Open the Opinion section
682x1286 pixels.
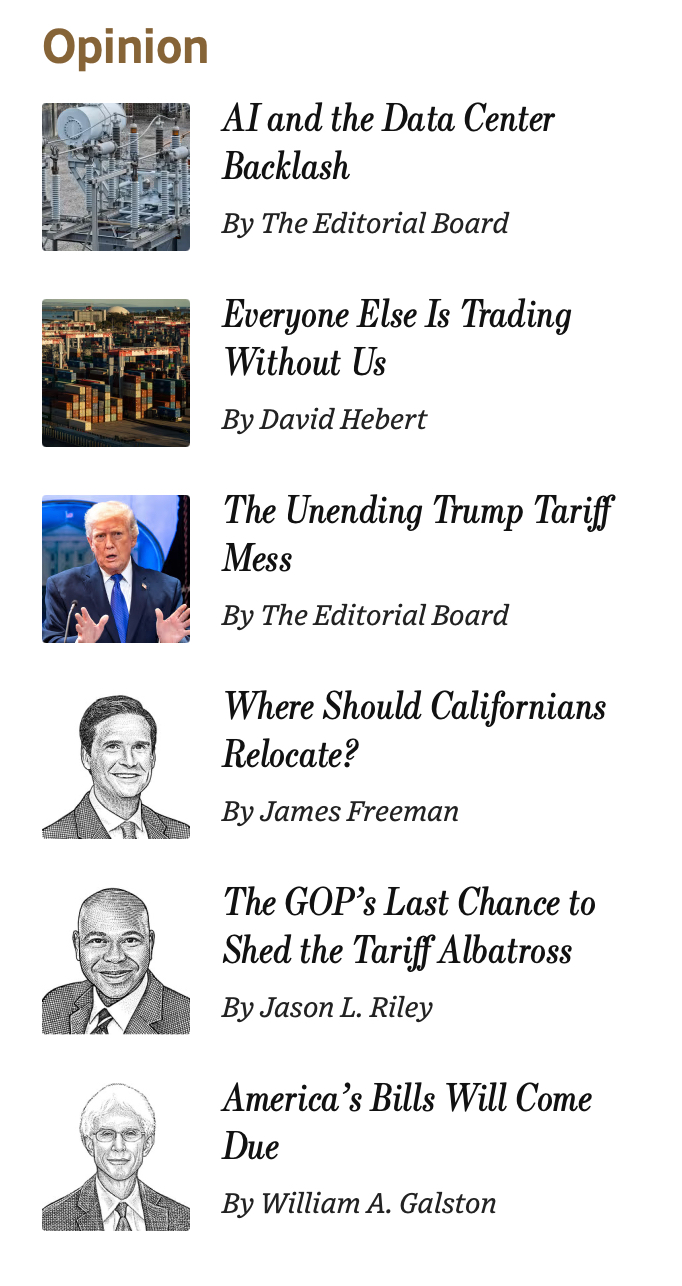(x=125, y=47)
